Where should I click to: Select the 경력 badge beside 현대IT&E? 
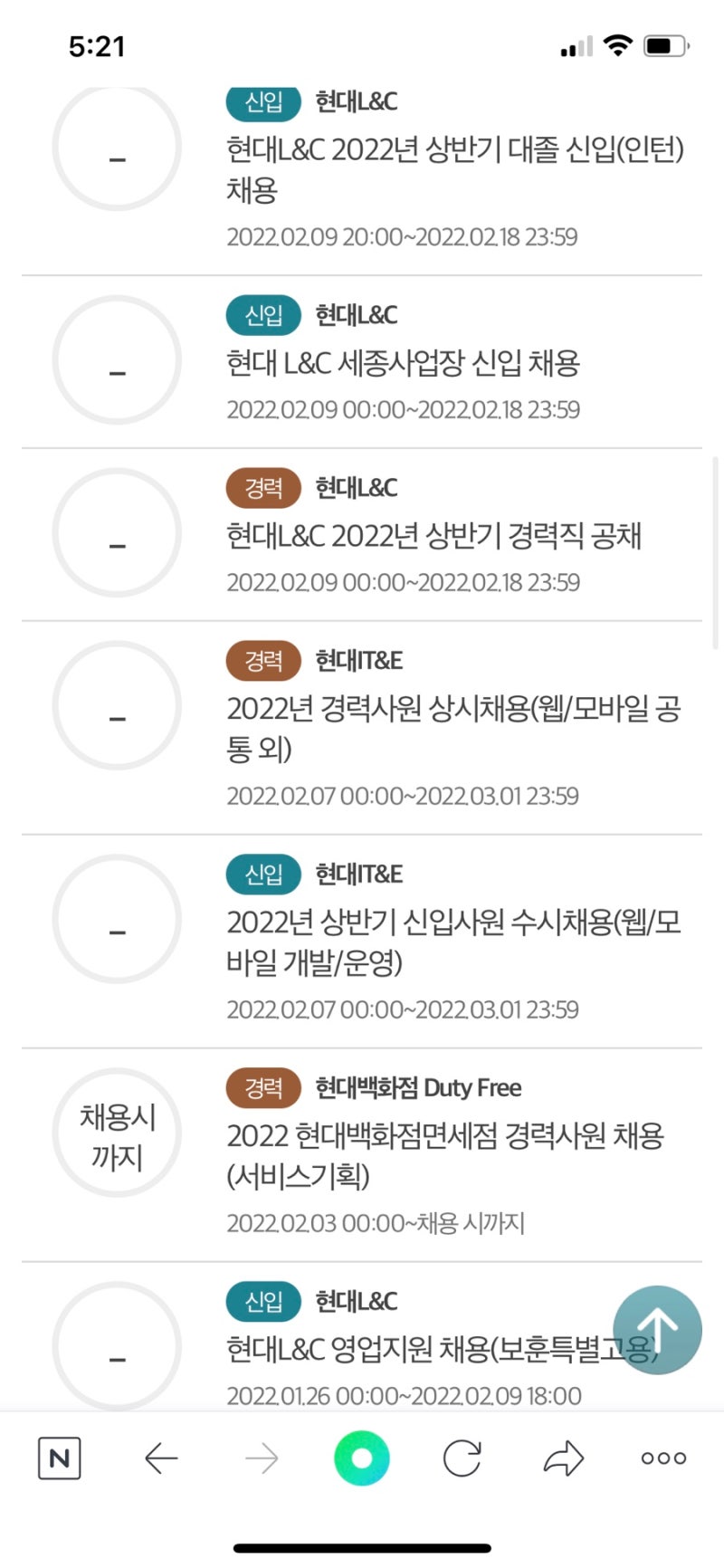[262, 660]
